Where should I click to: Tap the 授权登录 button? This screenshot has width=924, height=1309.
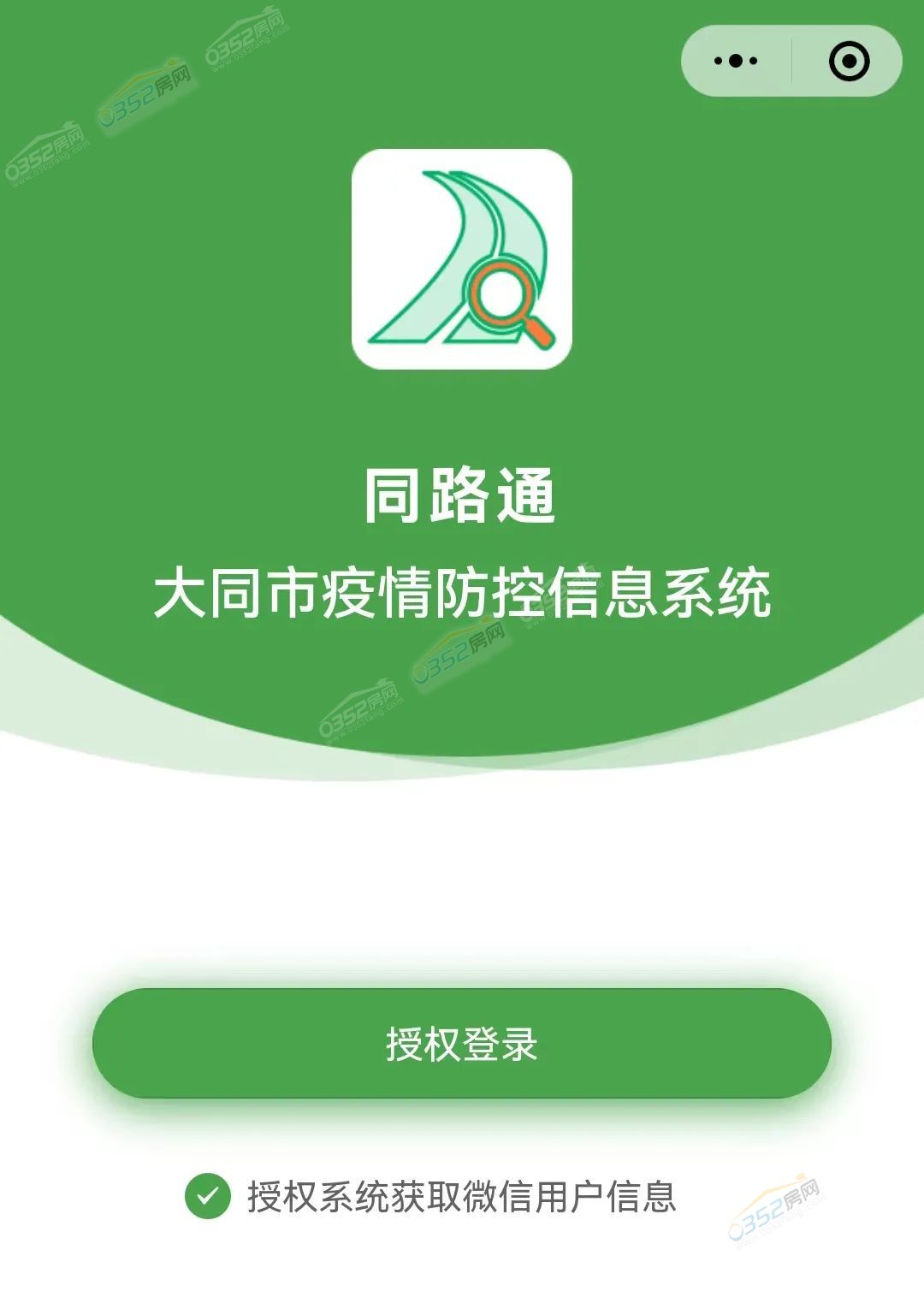pyautogui.click(x=462, y=1043)
